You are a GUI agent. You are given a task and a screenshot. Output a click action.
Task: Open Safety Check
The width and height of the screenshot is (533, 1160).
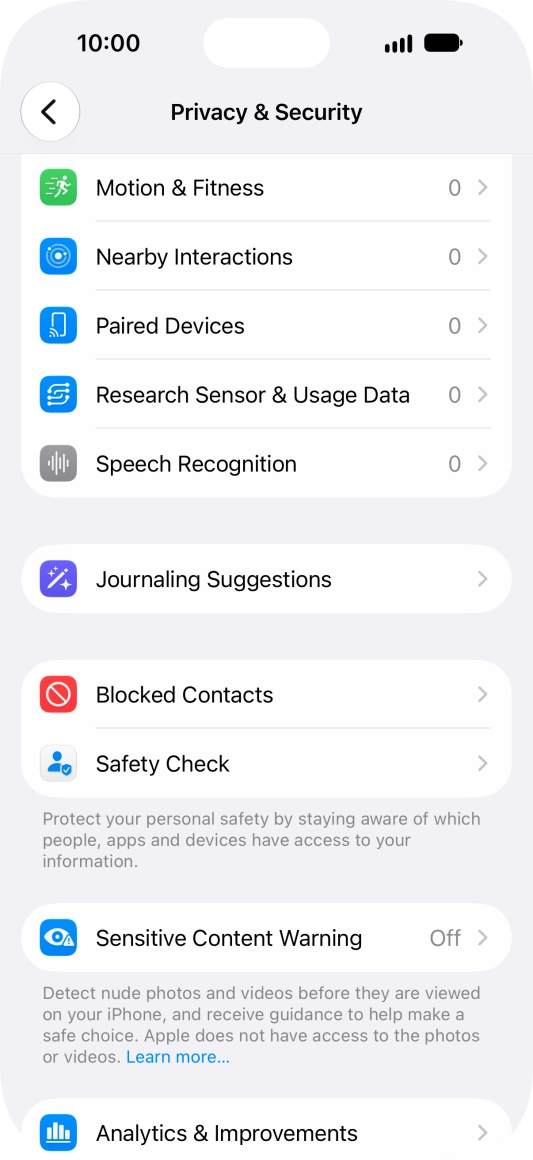click(266, 763)
